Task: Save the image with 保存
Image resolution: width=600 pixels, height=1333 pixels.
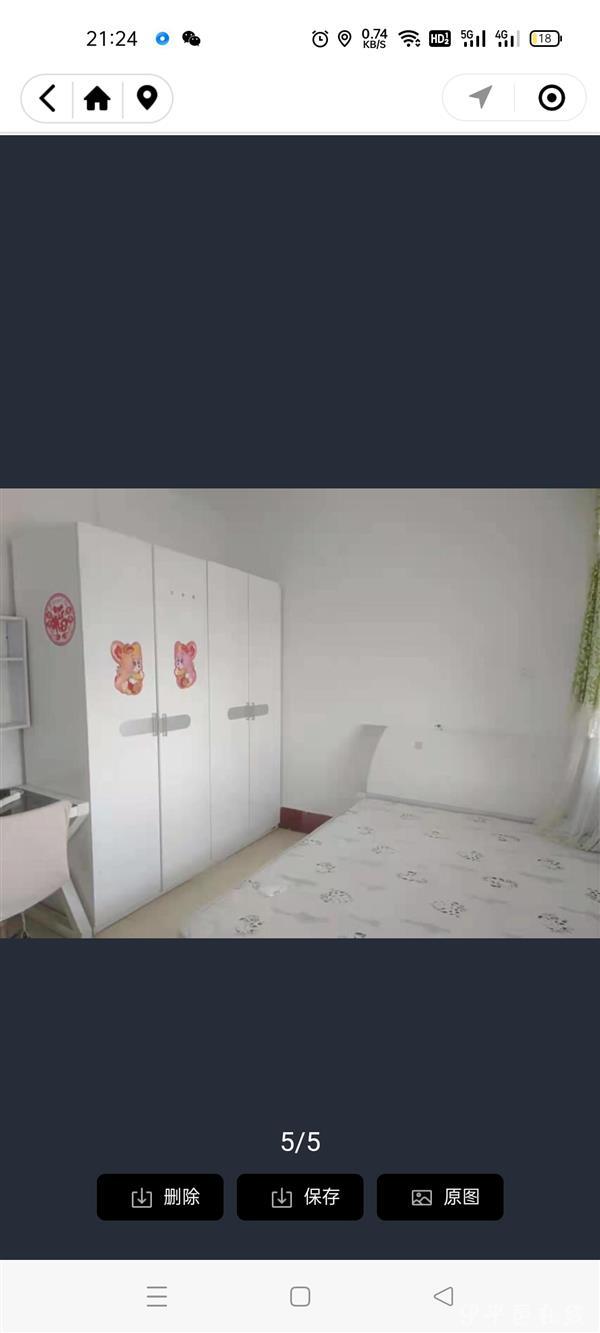Action: coord(300,1197)
